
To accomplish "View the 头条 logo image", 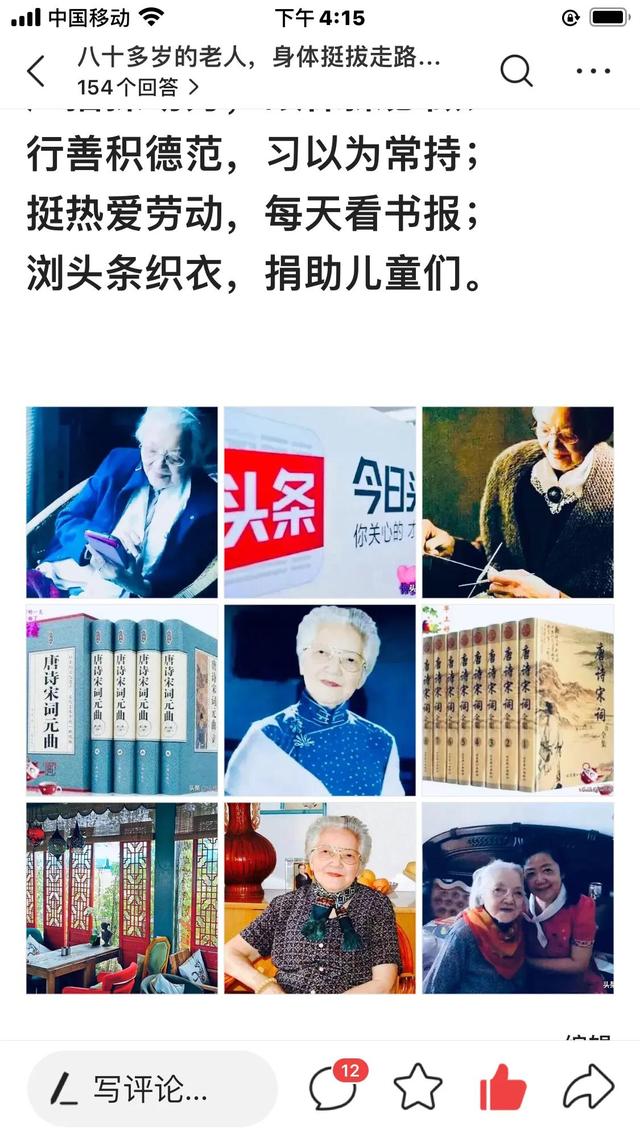I will pos(319,502).
